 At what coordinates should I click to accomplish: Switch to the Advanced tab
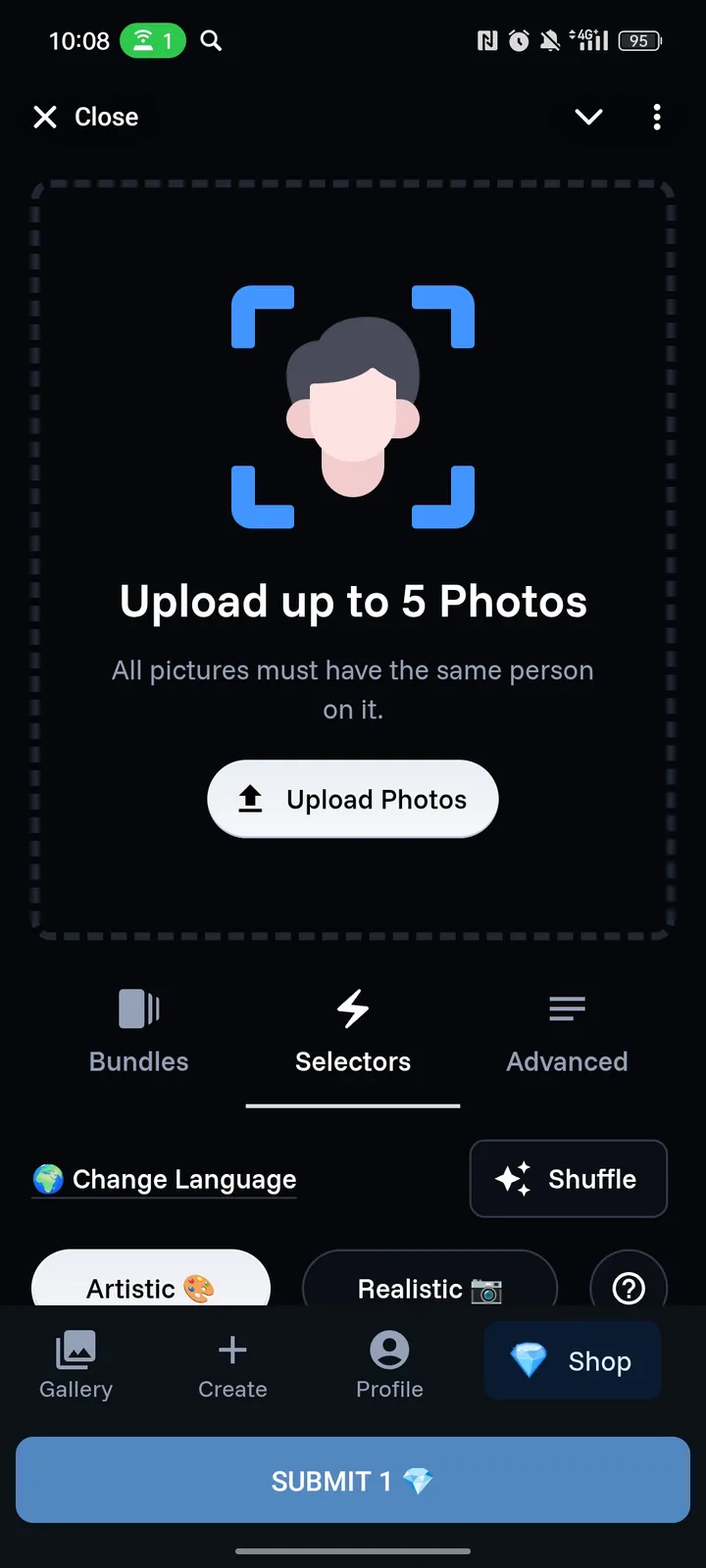coord(567,1061)
